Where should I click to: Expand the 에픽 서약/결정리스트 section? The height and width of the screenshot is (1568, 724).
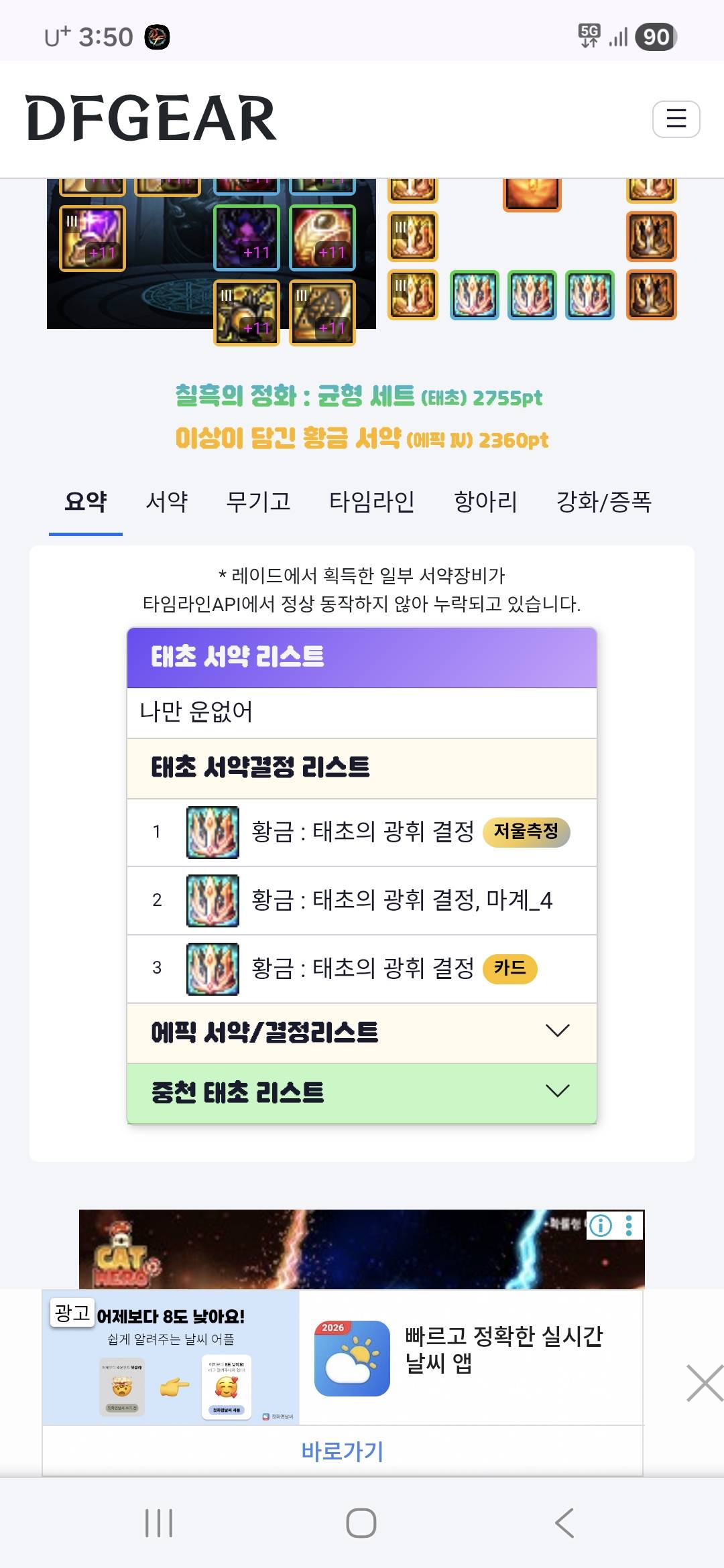pos(362,1032)
